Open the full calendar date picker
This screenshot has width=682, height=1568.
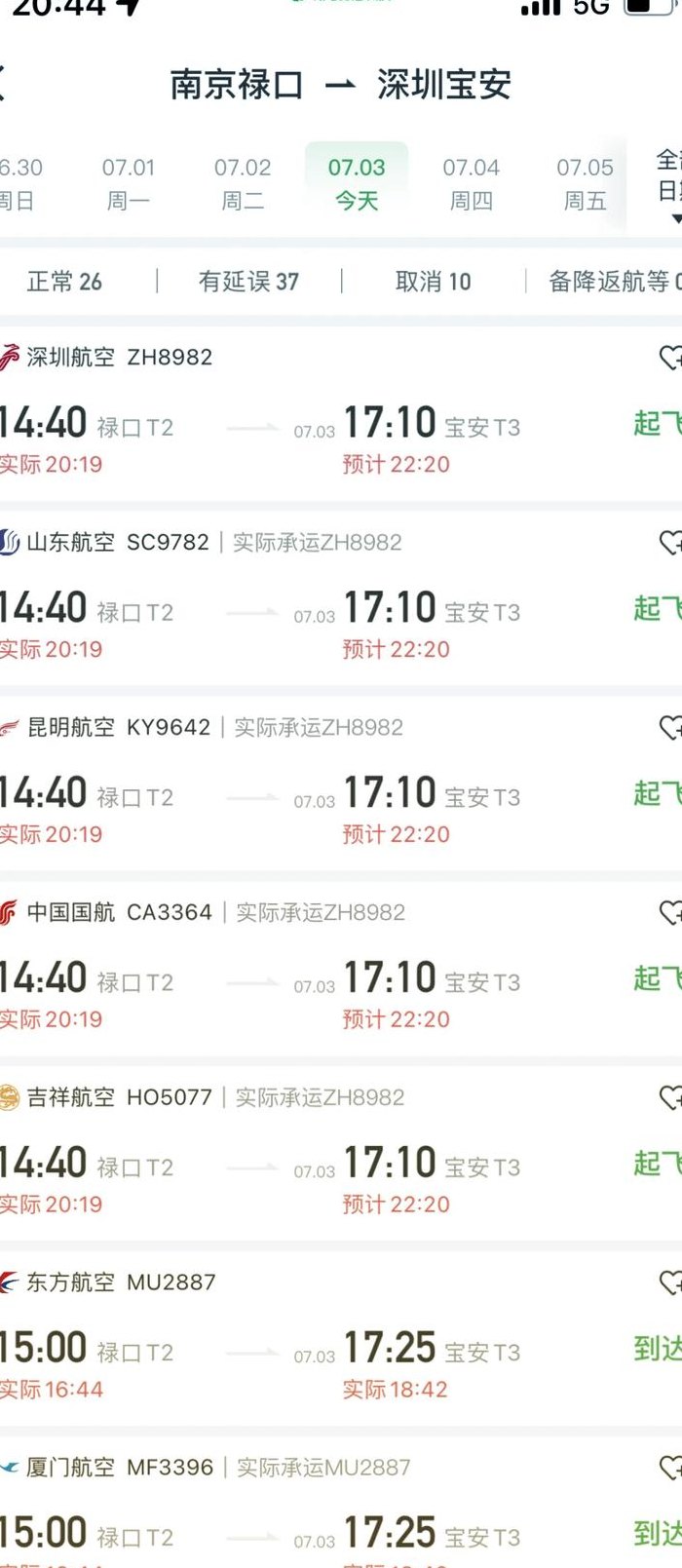pos(668,185)
